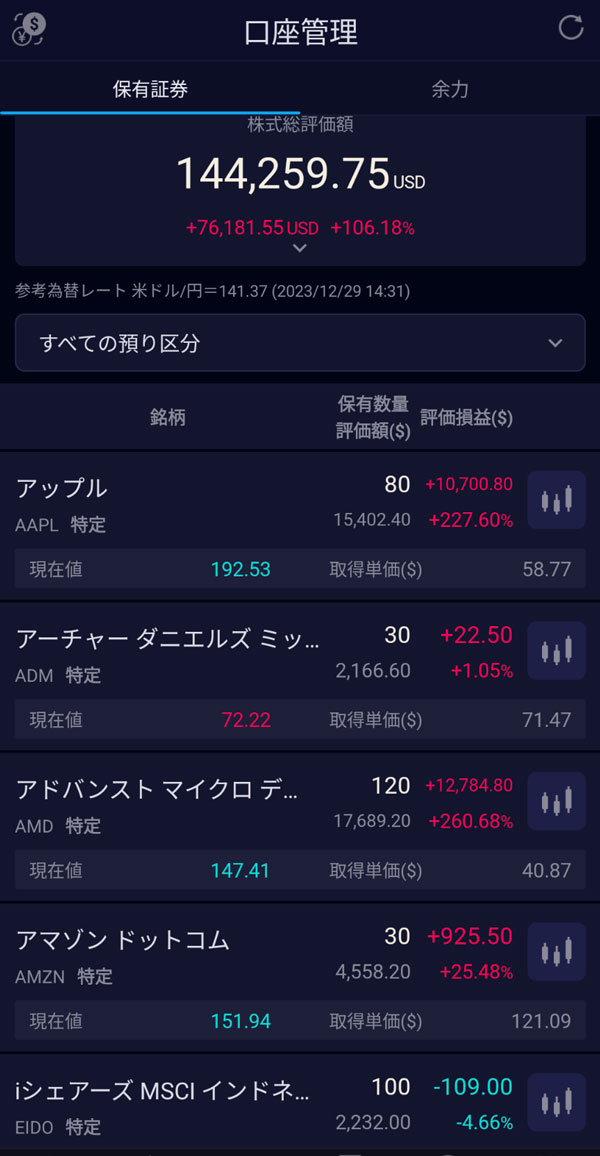View the chart for EIDO
This screenshot has height=1156, width=600.
point(556,1102)
